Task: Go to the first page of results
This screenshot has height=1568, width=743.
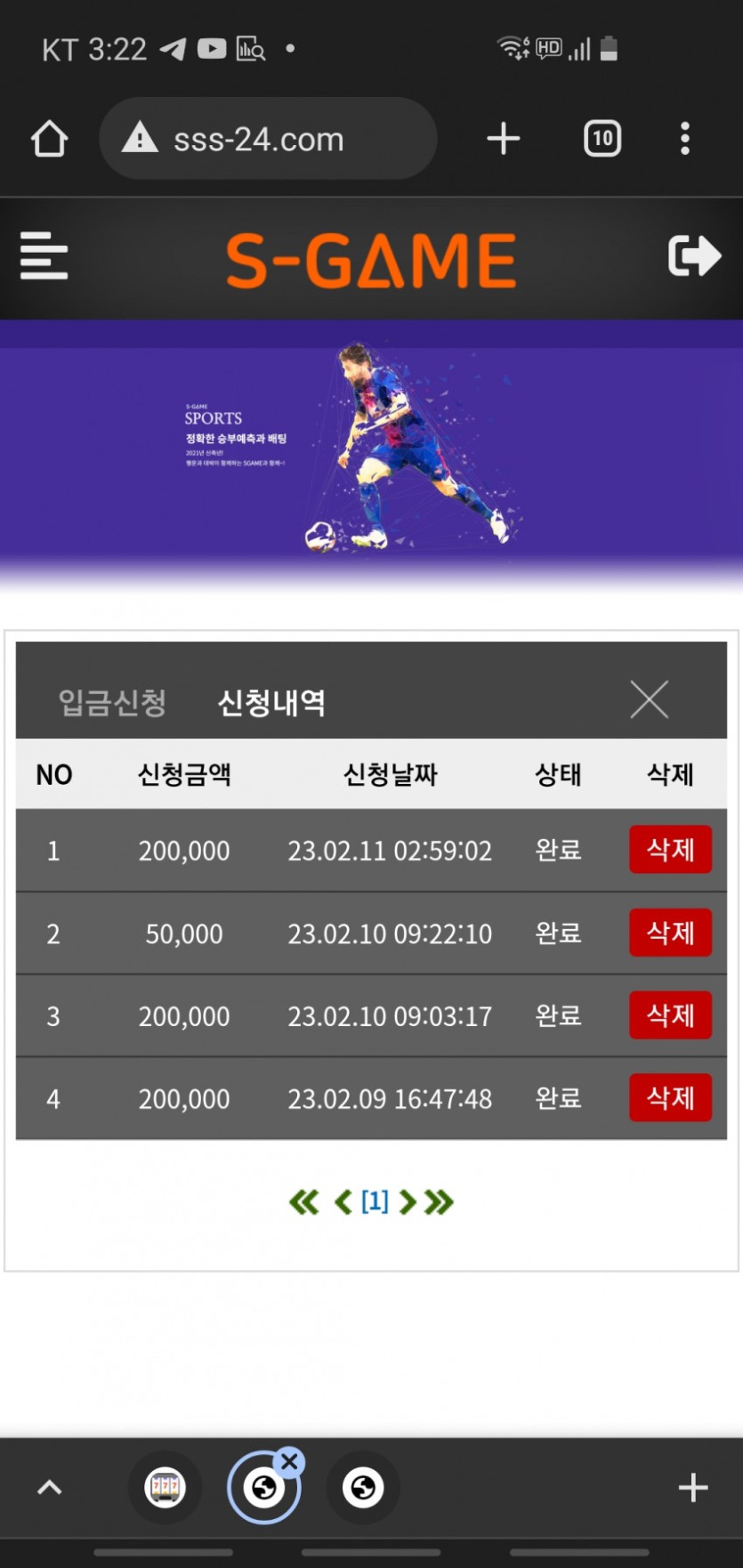Action: pyautogui.click(x=303, y=1202)
